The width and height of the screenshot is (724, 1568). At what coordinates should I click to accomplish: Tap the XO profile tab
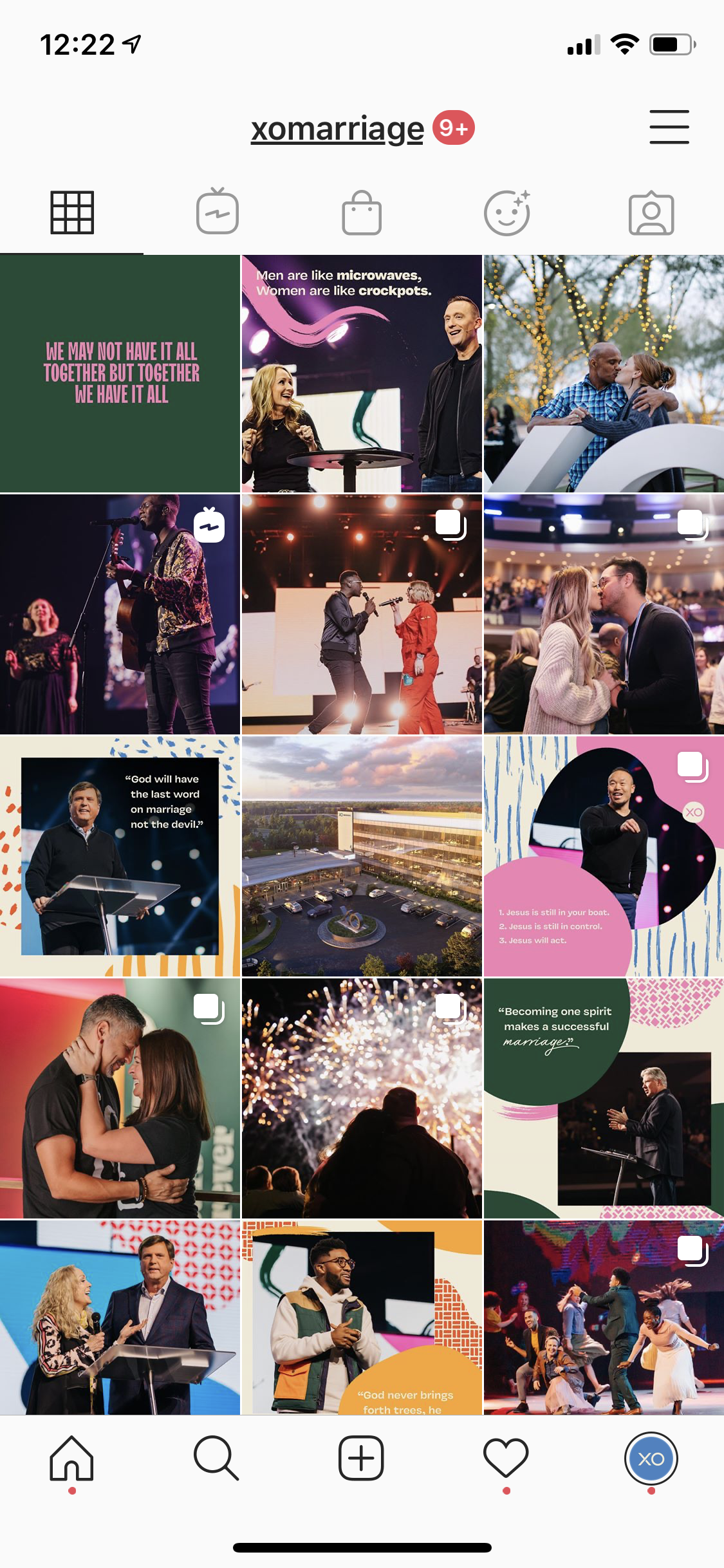(651, 1459)
